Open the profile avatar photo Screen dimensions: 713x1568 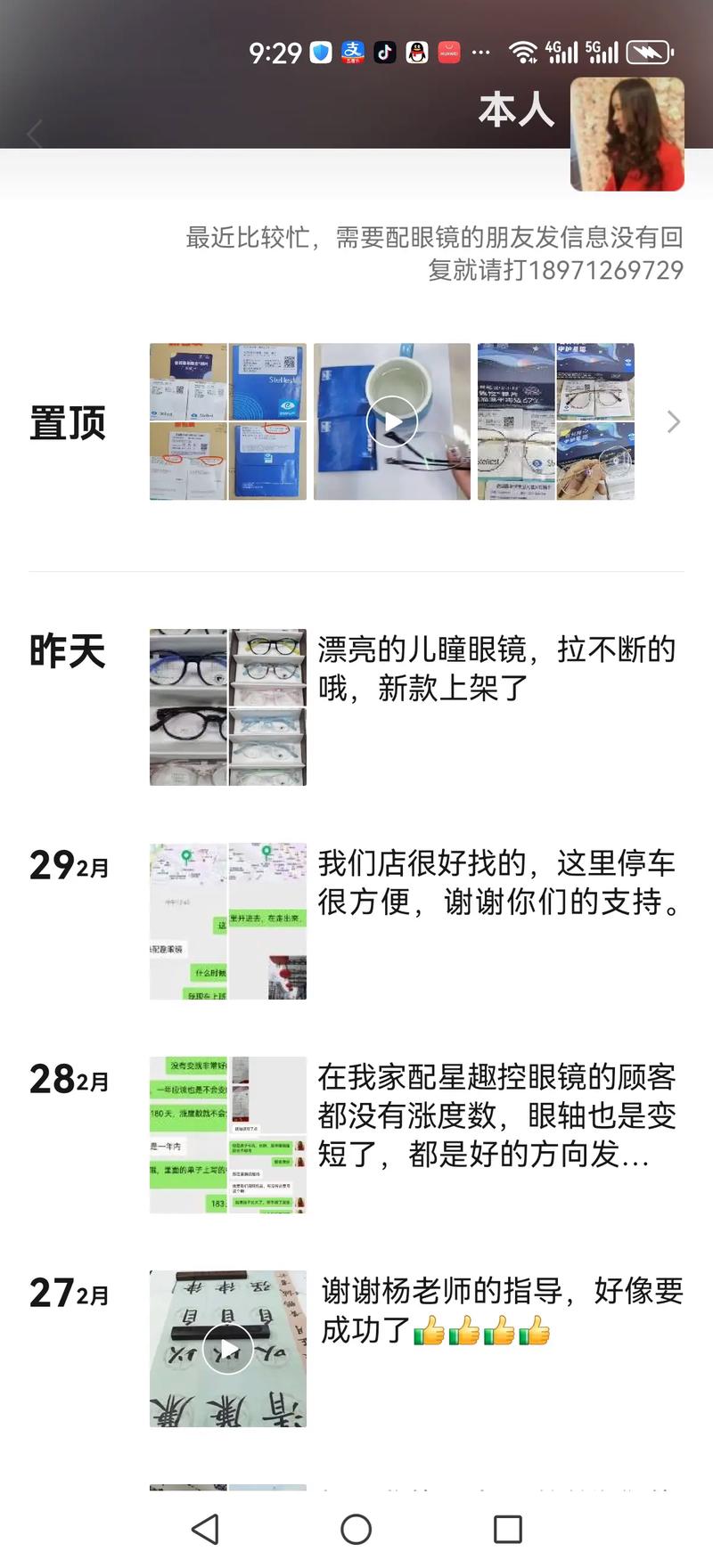click(627, 134)
